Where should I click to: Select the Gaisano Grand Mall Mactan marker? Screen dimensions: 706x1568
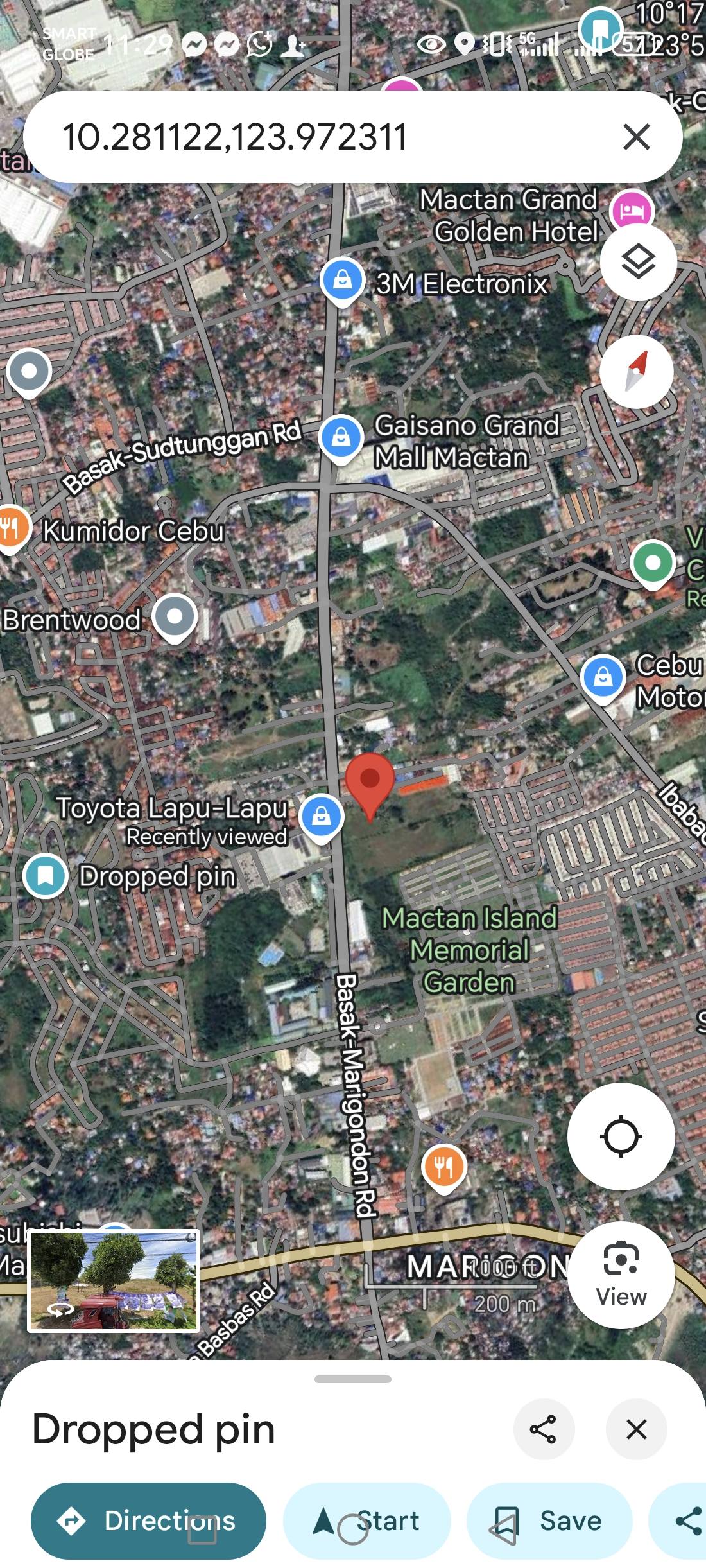pos(341,438)
